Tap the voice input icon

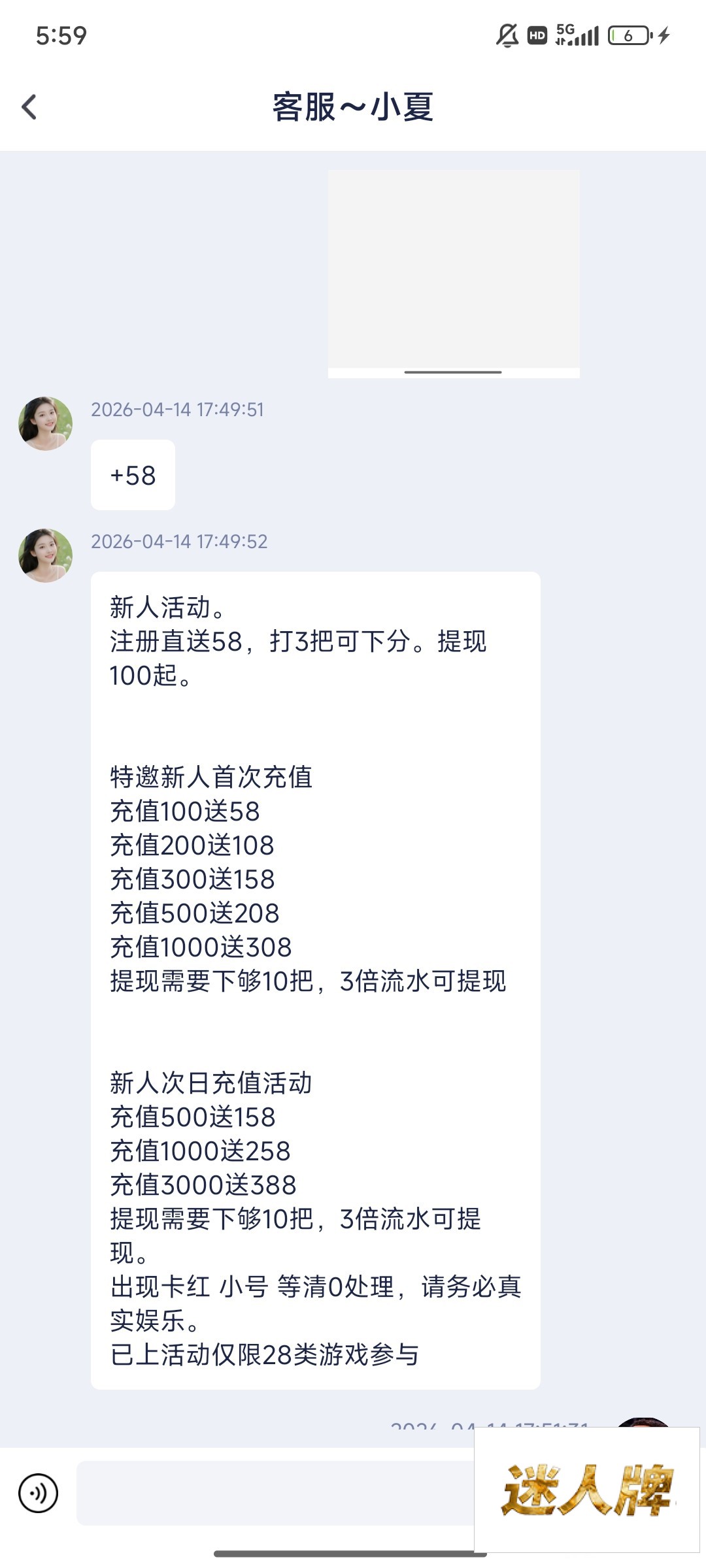click(38, 1493)
